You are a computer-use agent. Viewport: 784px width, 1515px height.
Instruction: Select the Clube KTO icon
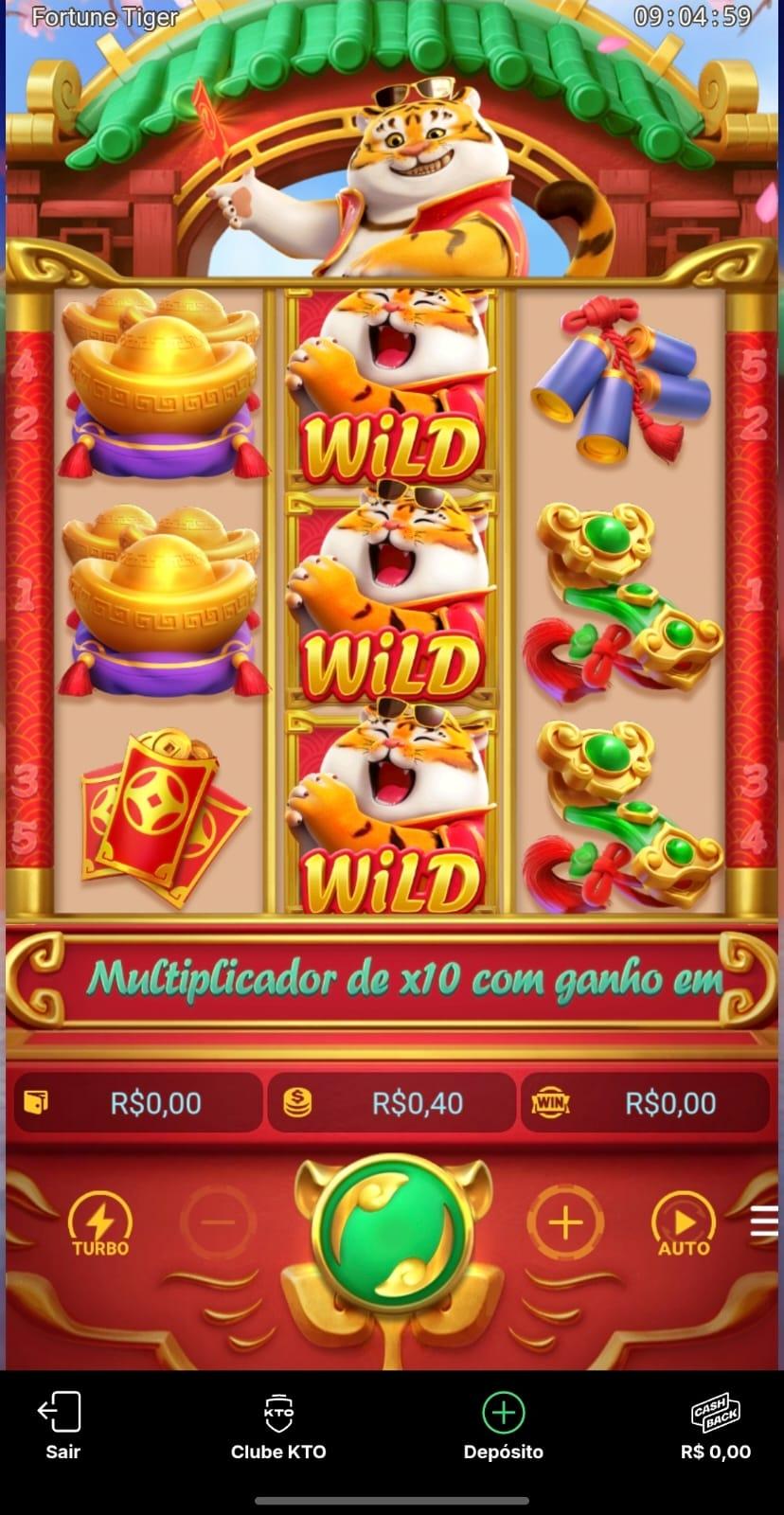coord(277,1415)
